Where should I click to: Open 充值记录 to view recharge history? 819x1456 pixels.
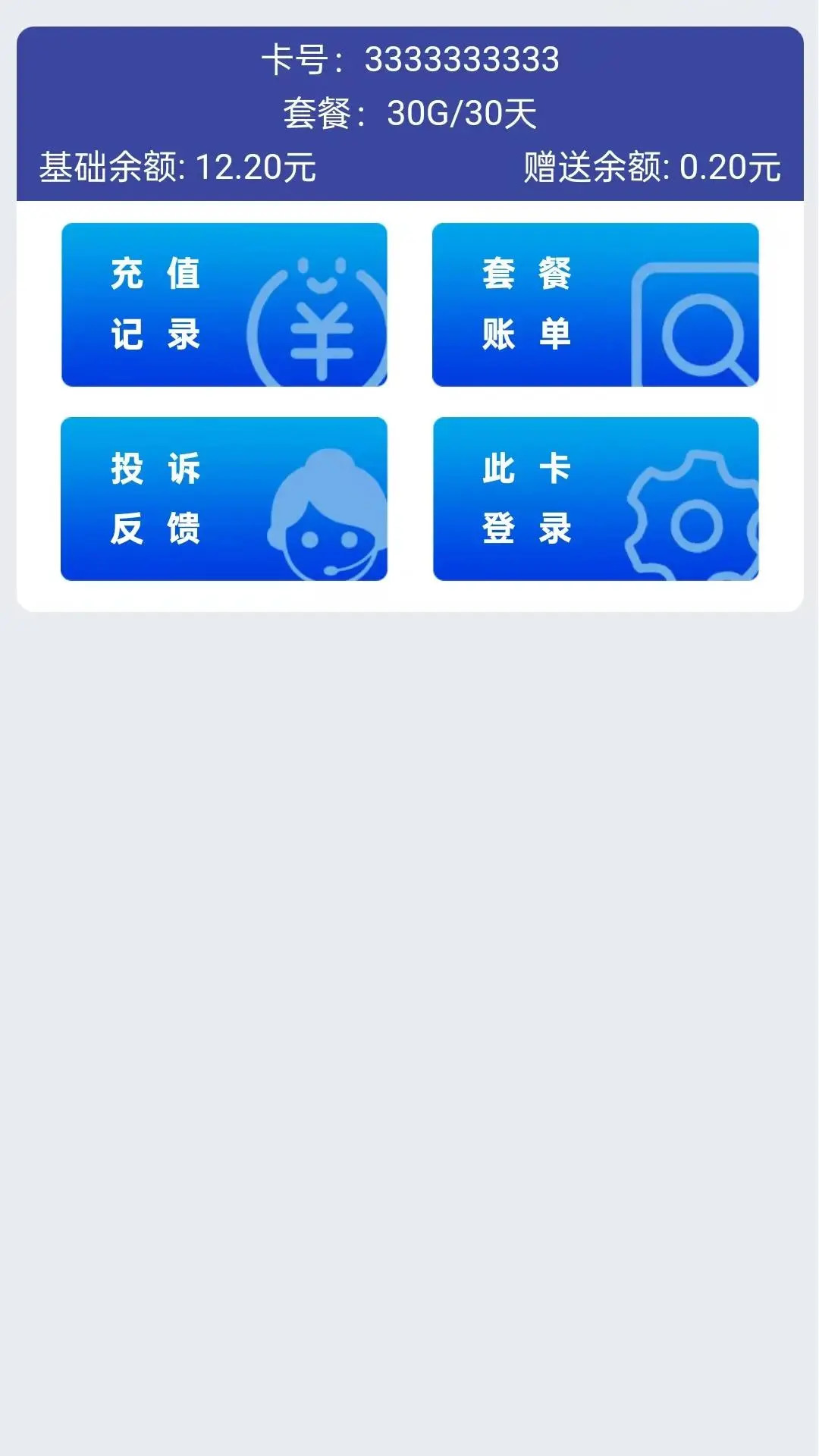click(x=224, y=303)
